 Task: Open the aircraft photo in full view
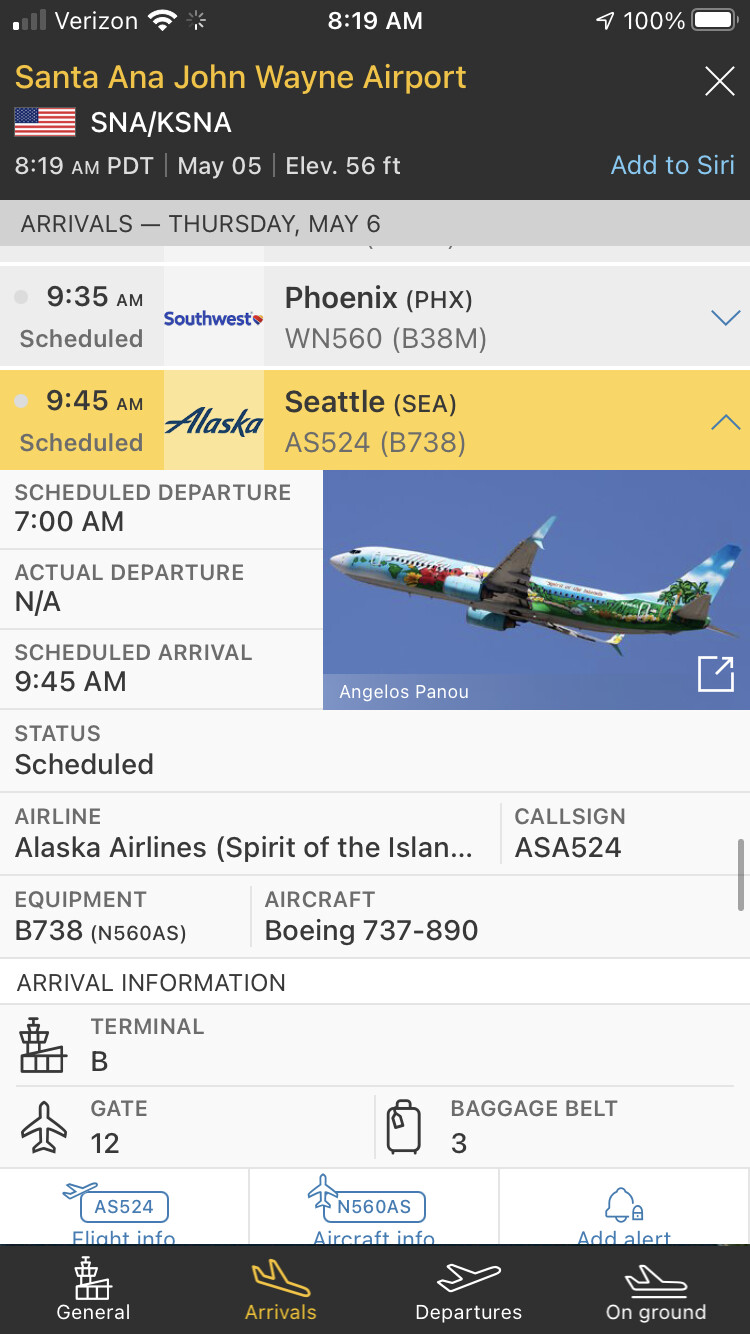point(715,674)
